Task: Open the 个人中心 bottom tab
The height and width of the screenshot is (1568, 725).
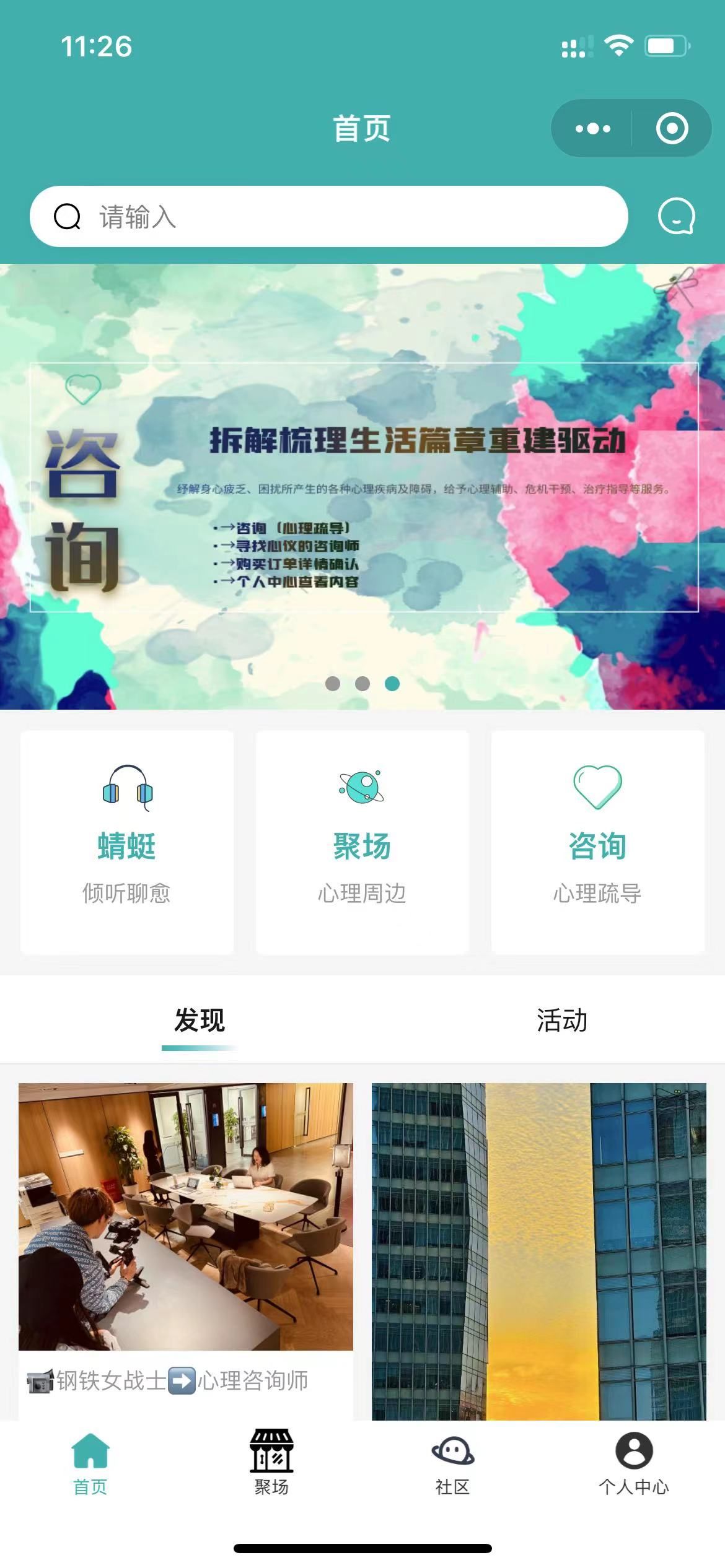Action: click(634, 1463)
